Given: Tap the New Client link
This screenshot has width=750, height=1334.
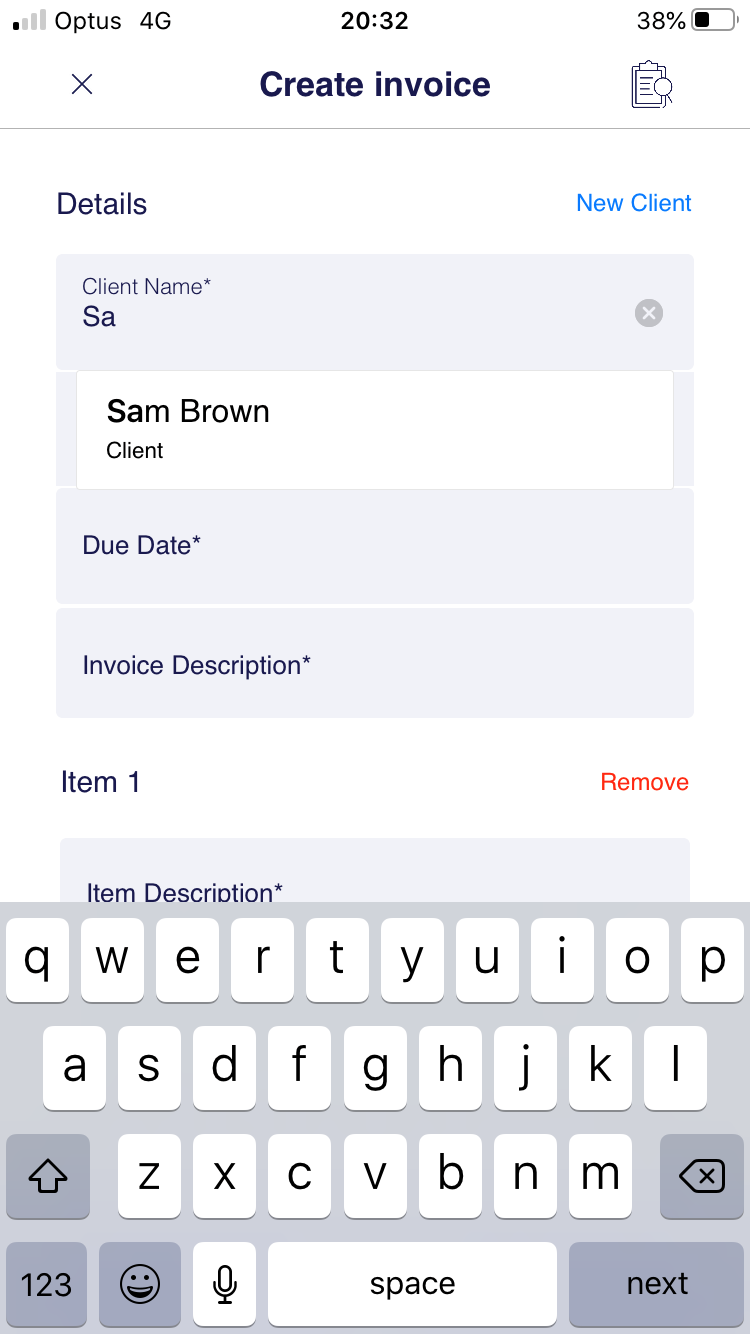Looking at the screenshot, I should pyautogui.click(x=634, y=203).
